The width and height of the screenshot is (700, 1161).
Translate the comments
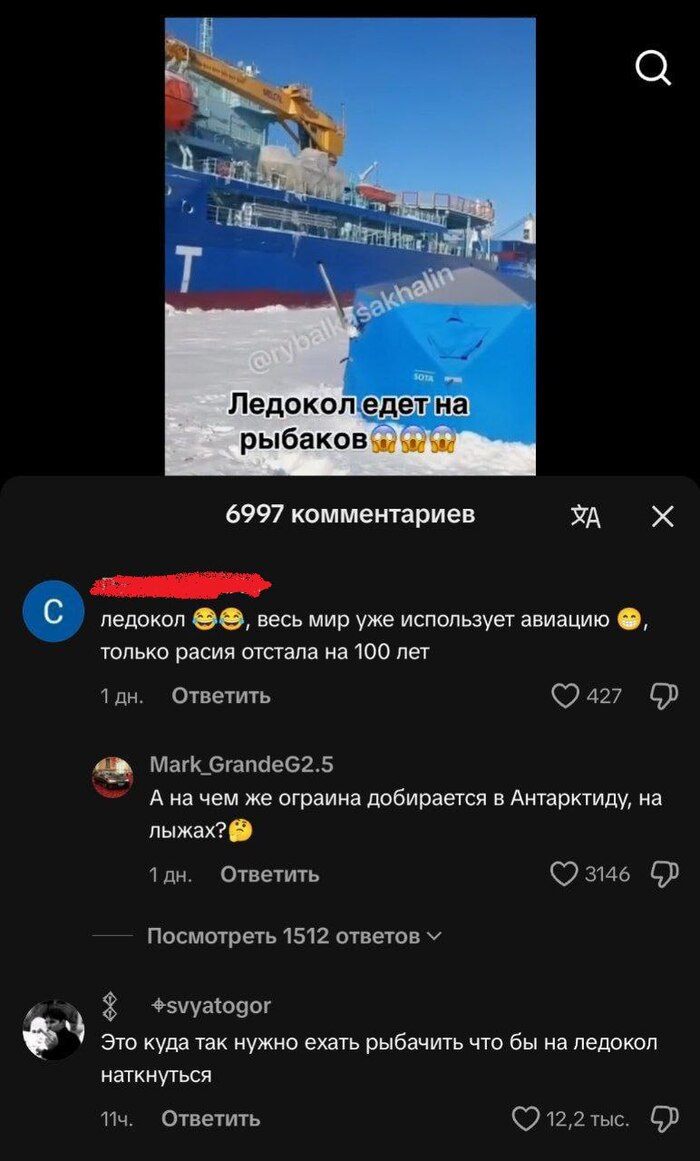click(586, 516)
